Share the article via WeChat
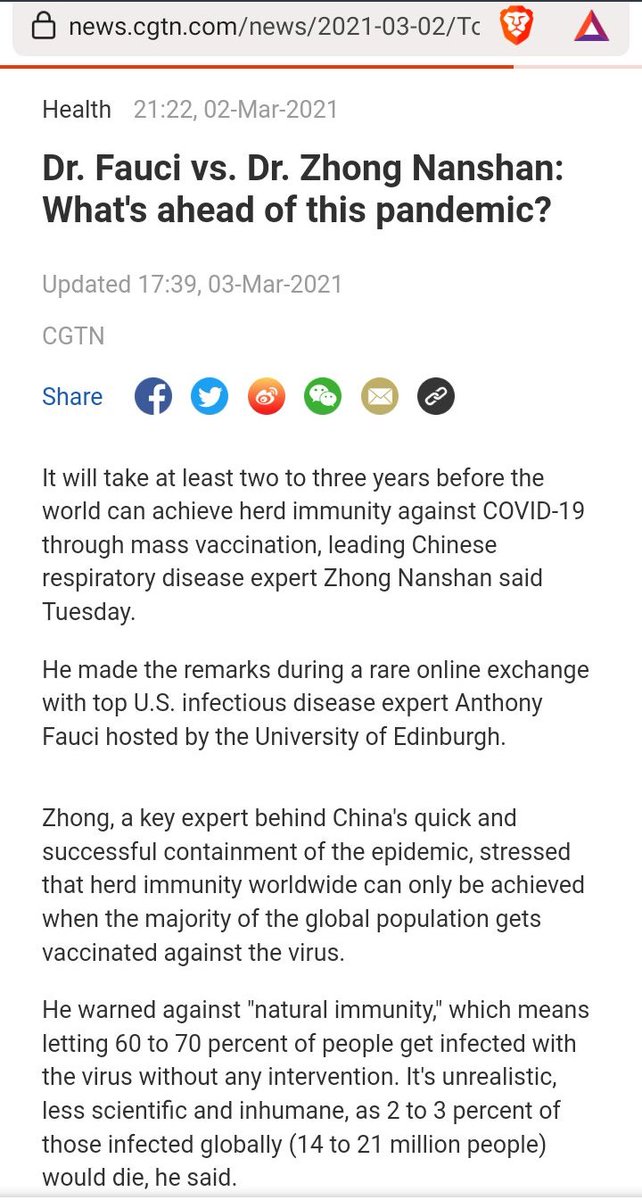The image size is (642, 1200). tap(323, 397)
